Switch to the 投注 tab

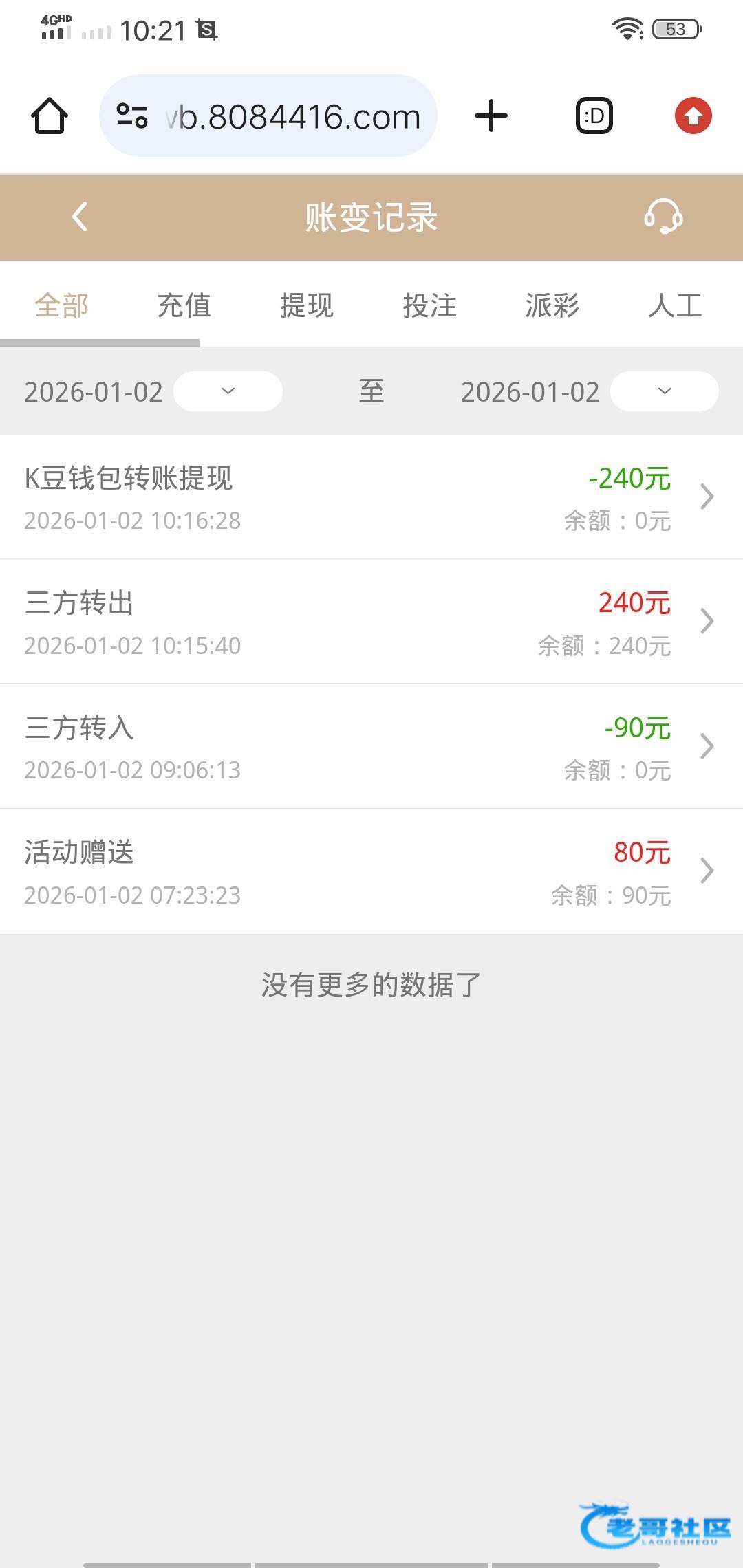tap(429, 305)
